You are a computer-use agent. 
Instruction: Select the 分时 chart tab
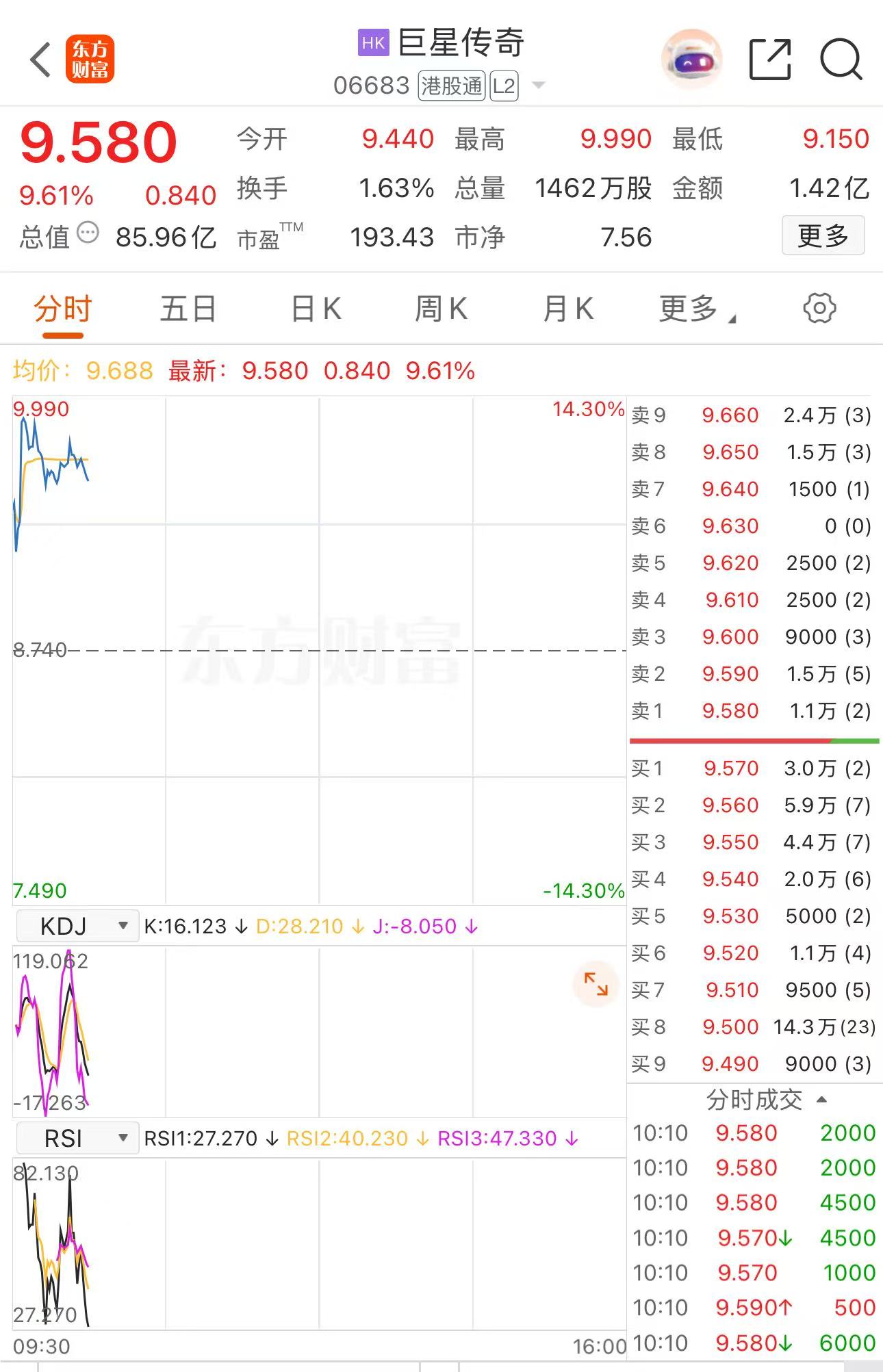(63, 309)
